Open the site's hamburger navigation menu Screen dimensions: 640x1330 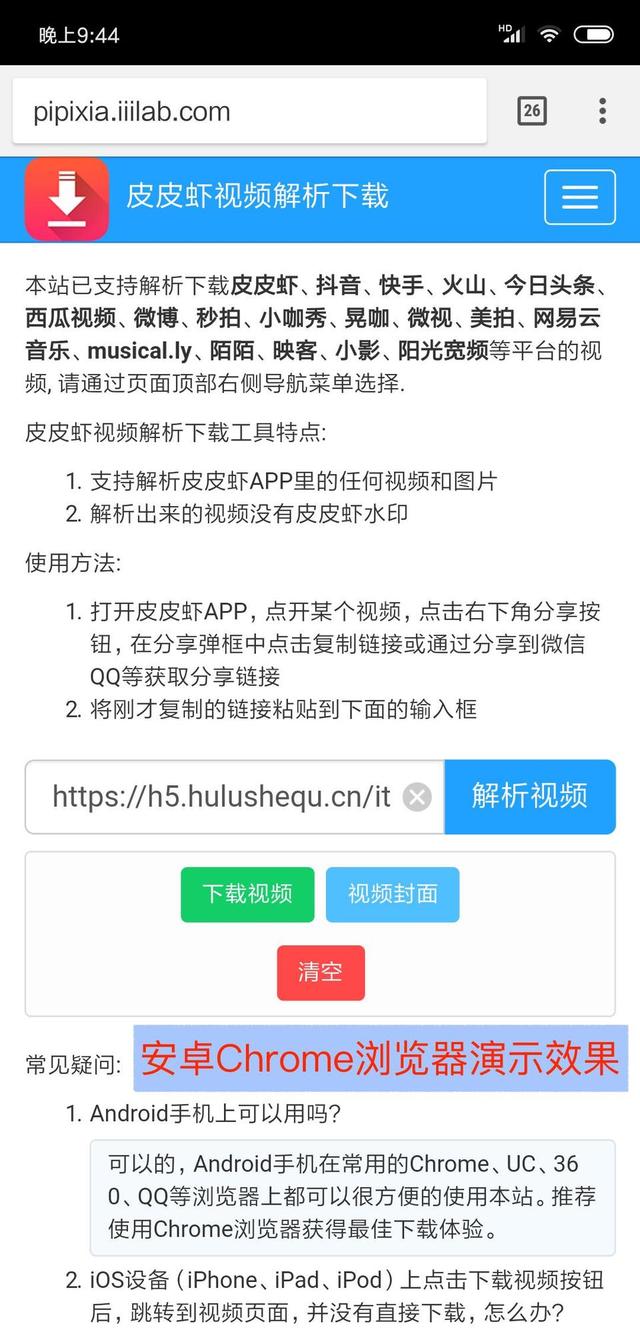coord(580,197)
